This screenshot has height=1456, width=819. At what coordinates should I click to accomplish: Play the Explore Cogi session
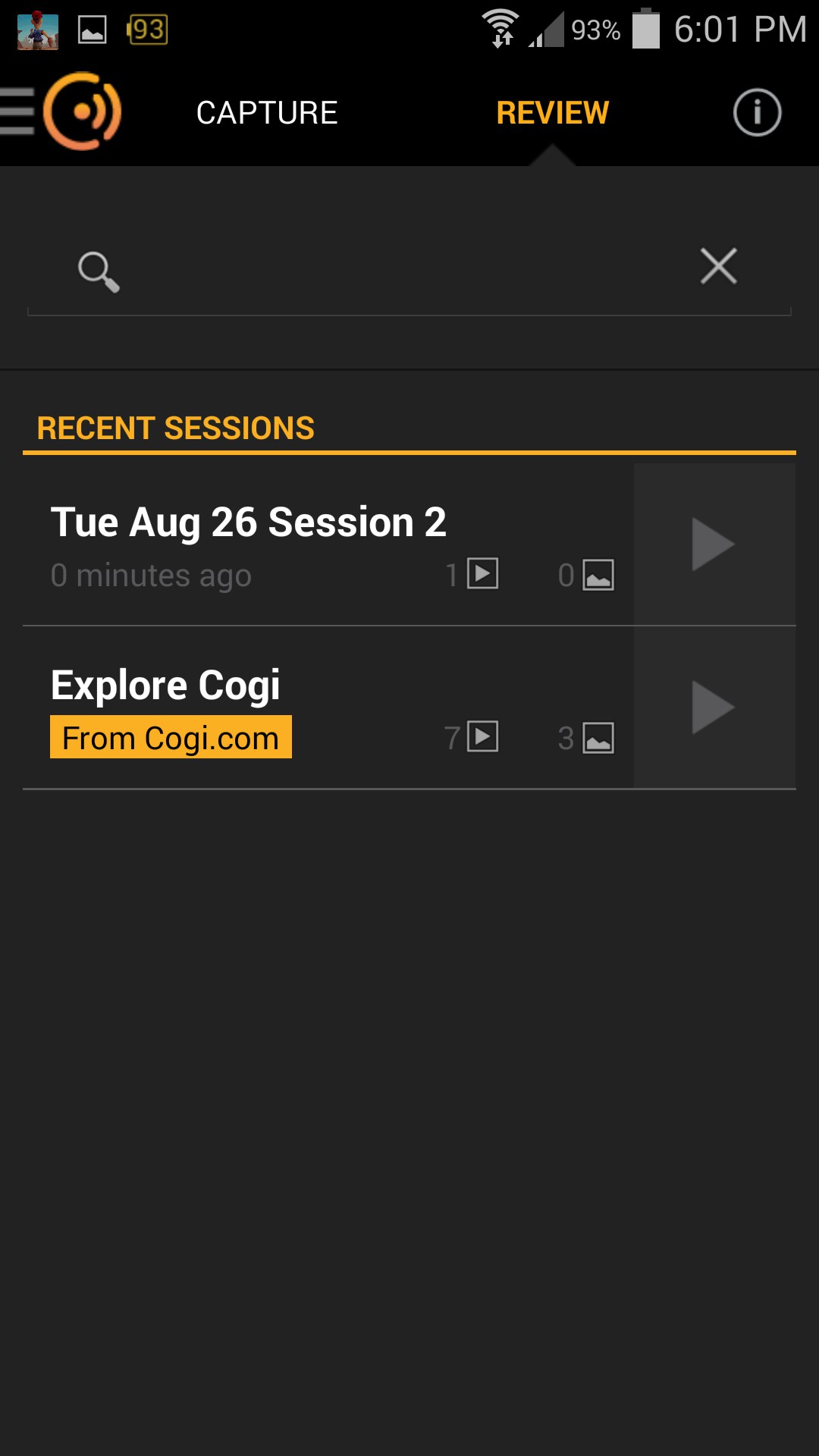coord(714,708)
